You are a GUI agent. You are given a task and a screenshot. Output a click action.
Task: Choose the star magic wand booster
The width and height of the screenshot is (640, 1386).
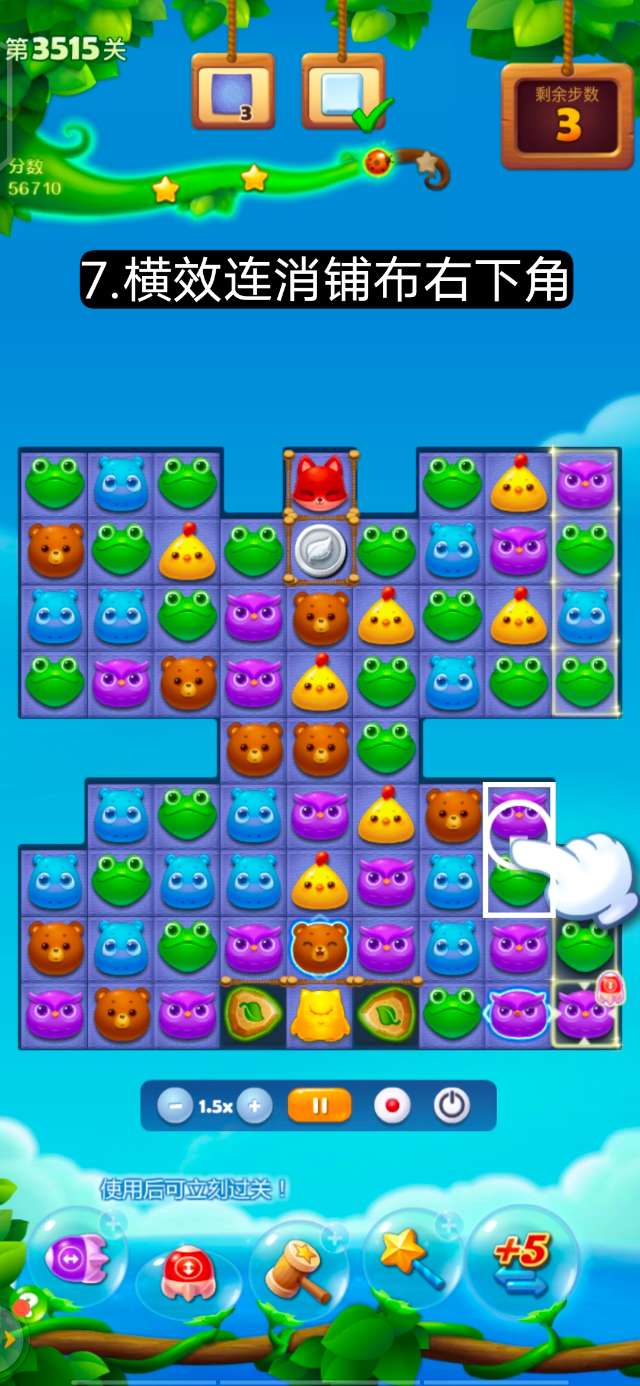click(x=410, y=1258)
